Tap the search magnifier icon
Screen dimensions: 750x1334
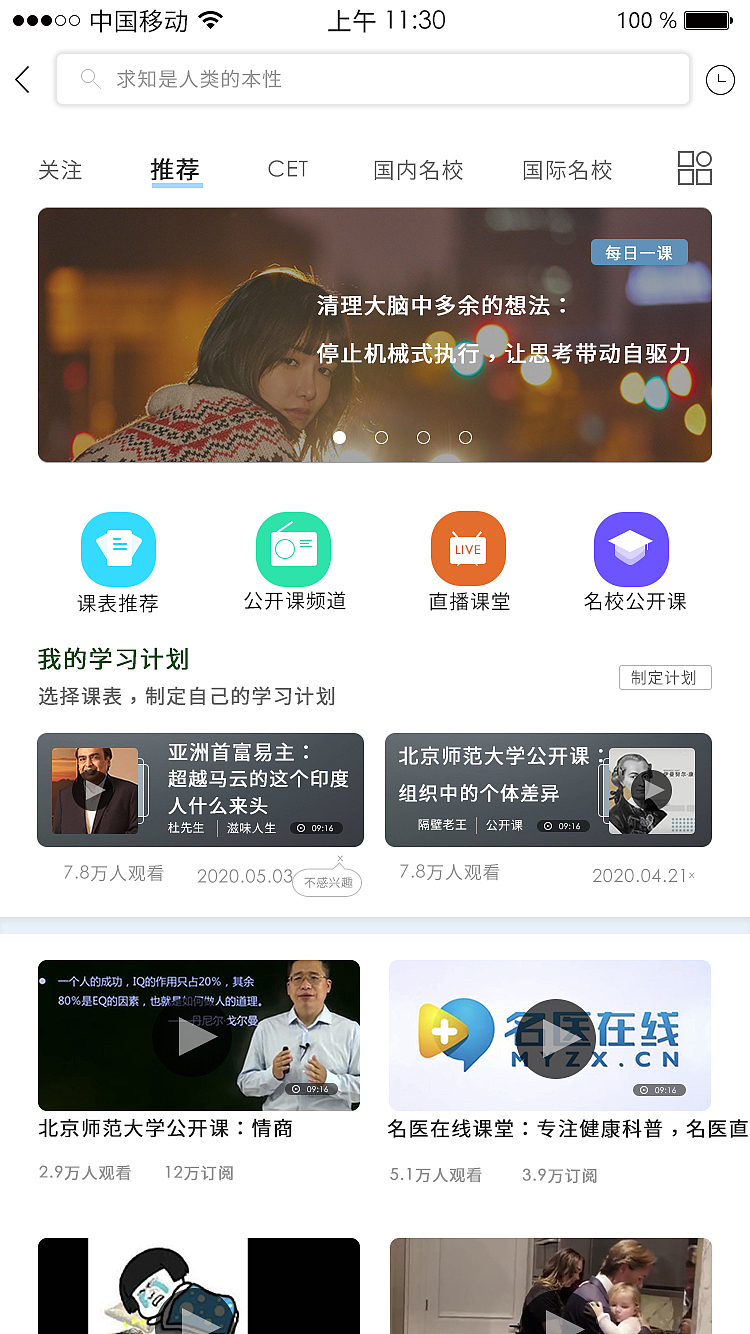(91, 79)
